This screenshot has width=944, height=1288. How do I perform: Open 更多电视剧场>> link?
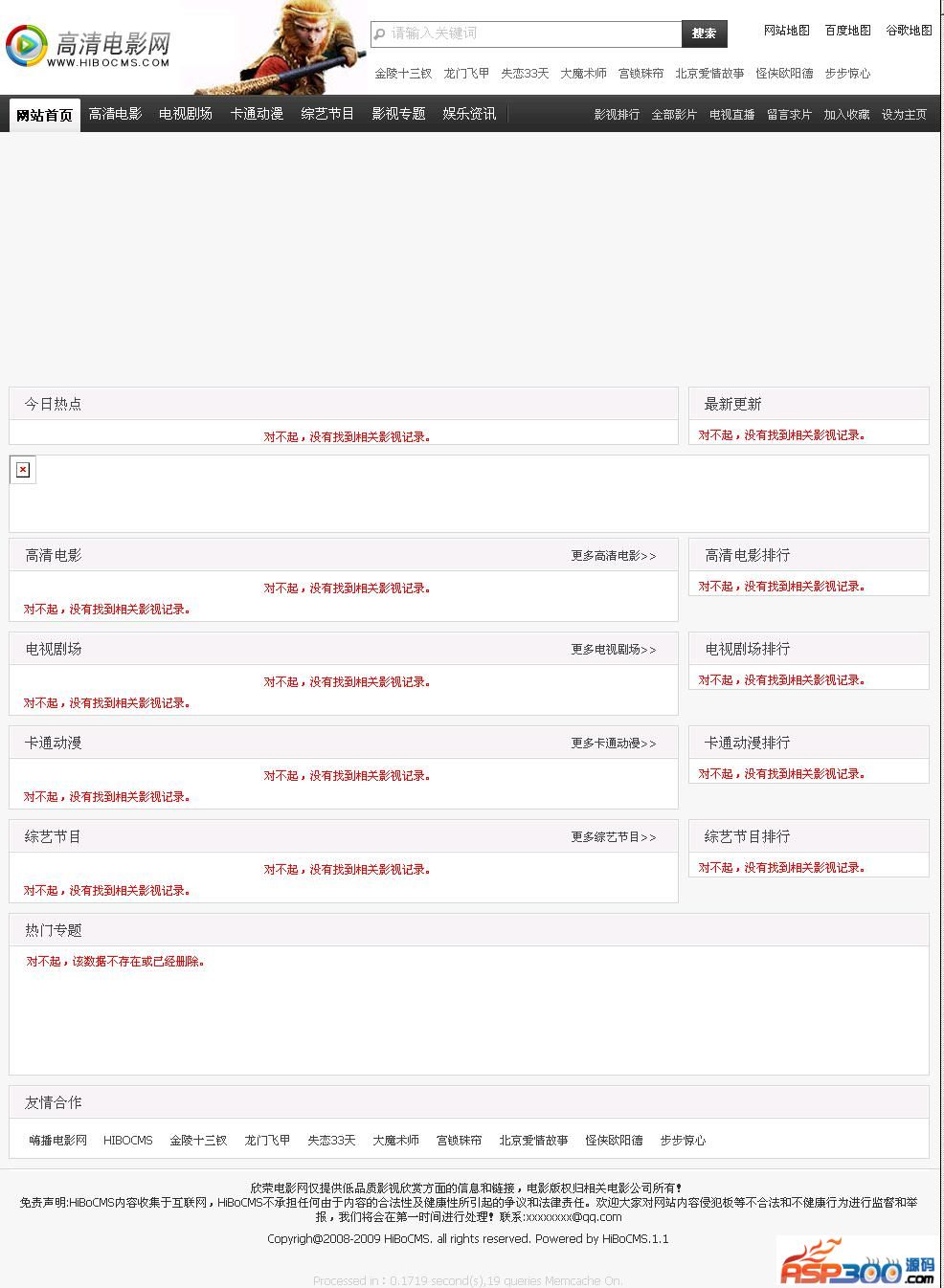click(x=614, y=650)
